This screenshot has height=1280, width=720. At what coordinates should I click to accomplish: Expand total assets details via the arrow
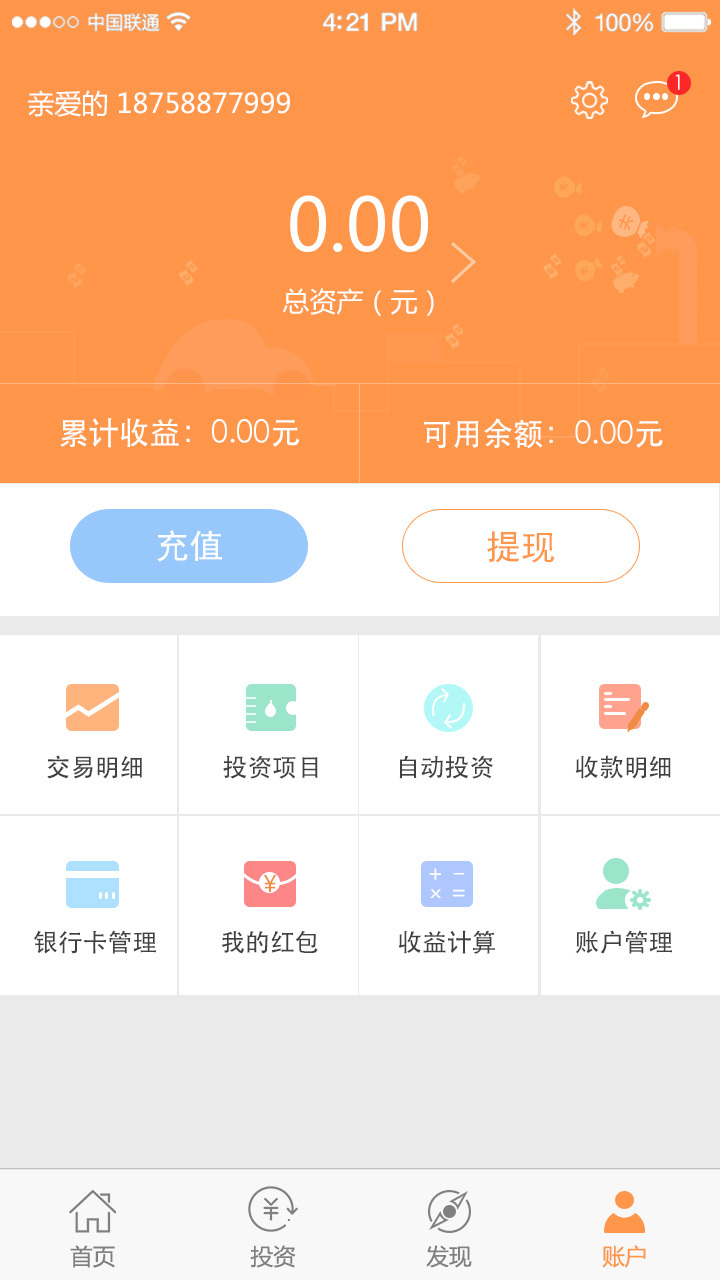[462, 262]
